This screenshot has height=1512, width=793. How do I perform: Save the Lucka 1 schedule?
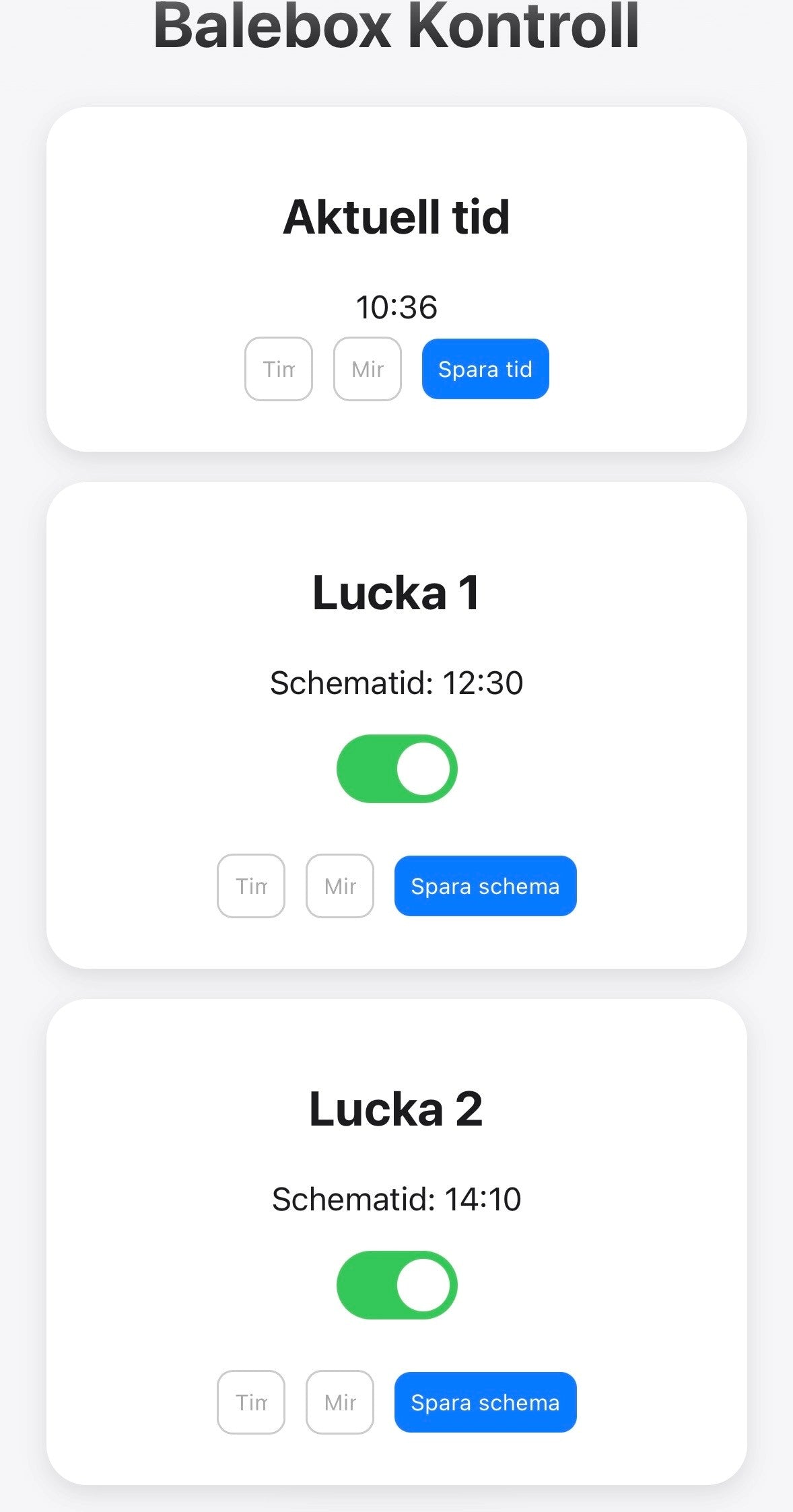(485, 886)
